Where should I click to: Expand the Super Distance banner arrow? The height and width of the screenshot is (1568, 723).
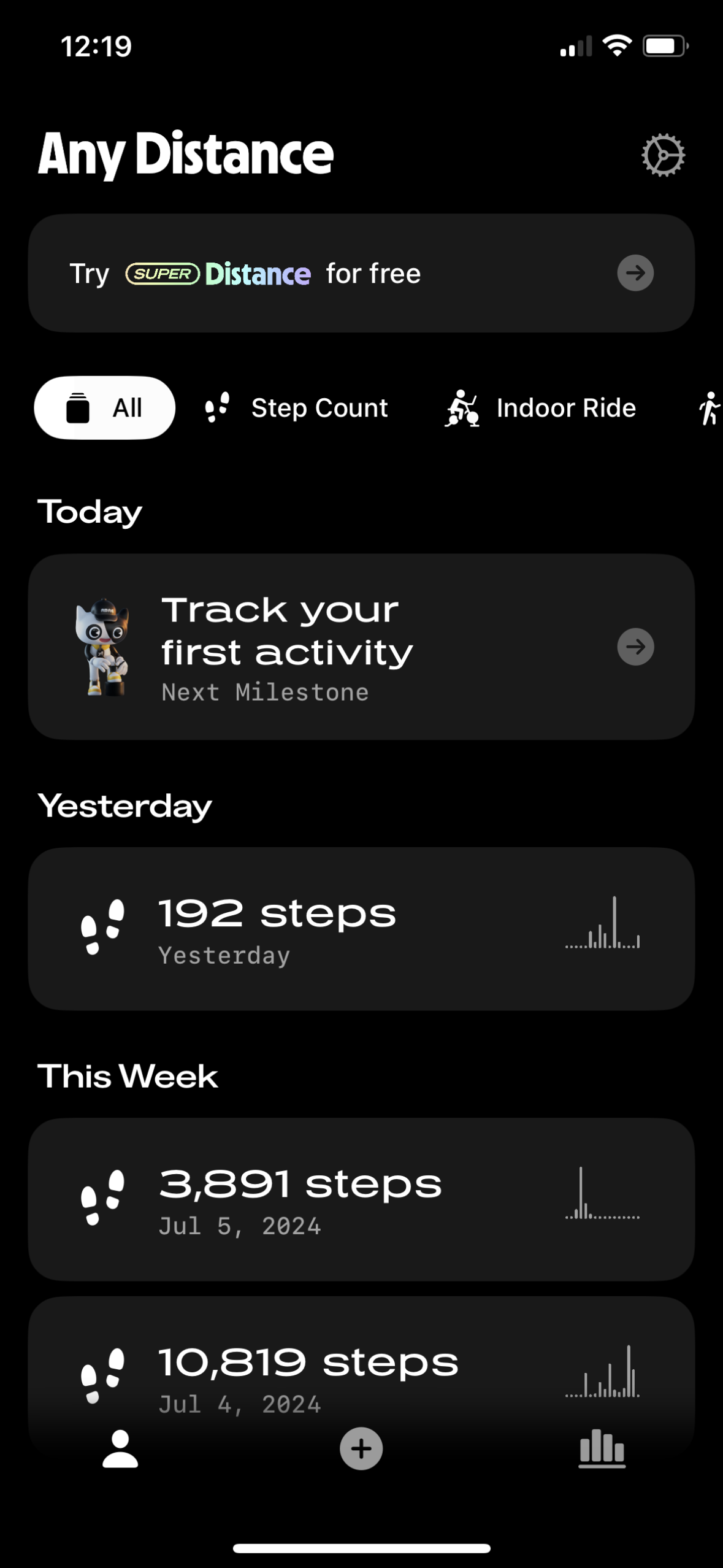(635, 273)
